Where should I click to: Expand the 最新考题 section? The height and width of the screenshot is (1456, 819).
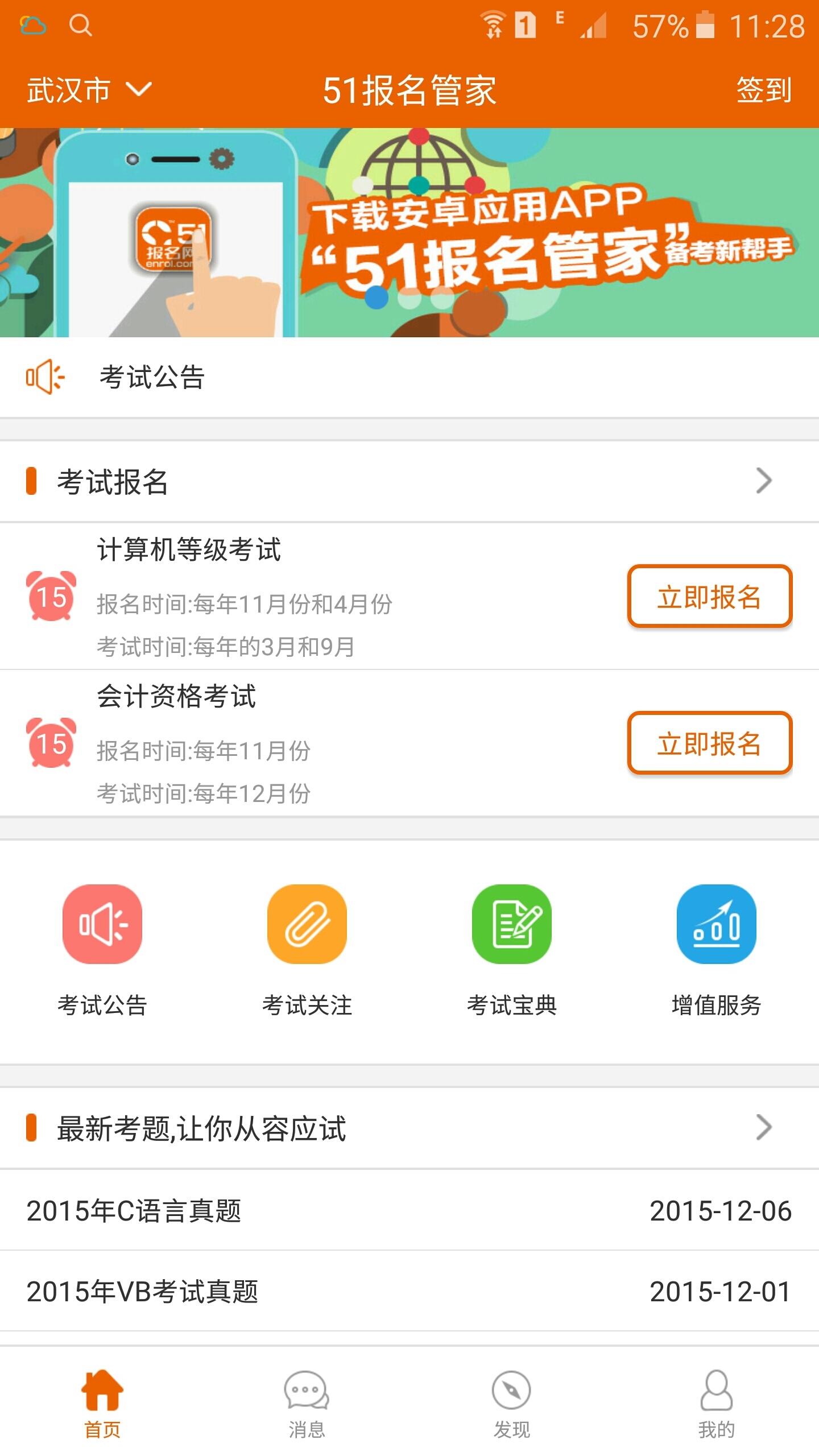[x=762, y=1128]
